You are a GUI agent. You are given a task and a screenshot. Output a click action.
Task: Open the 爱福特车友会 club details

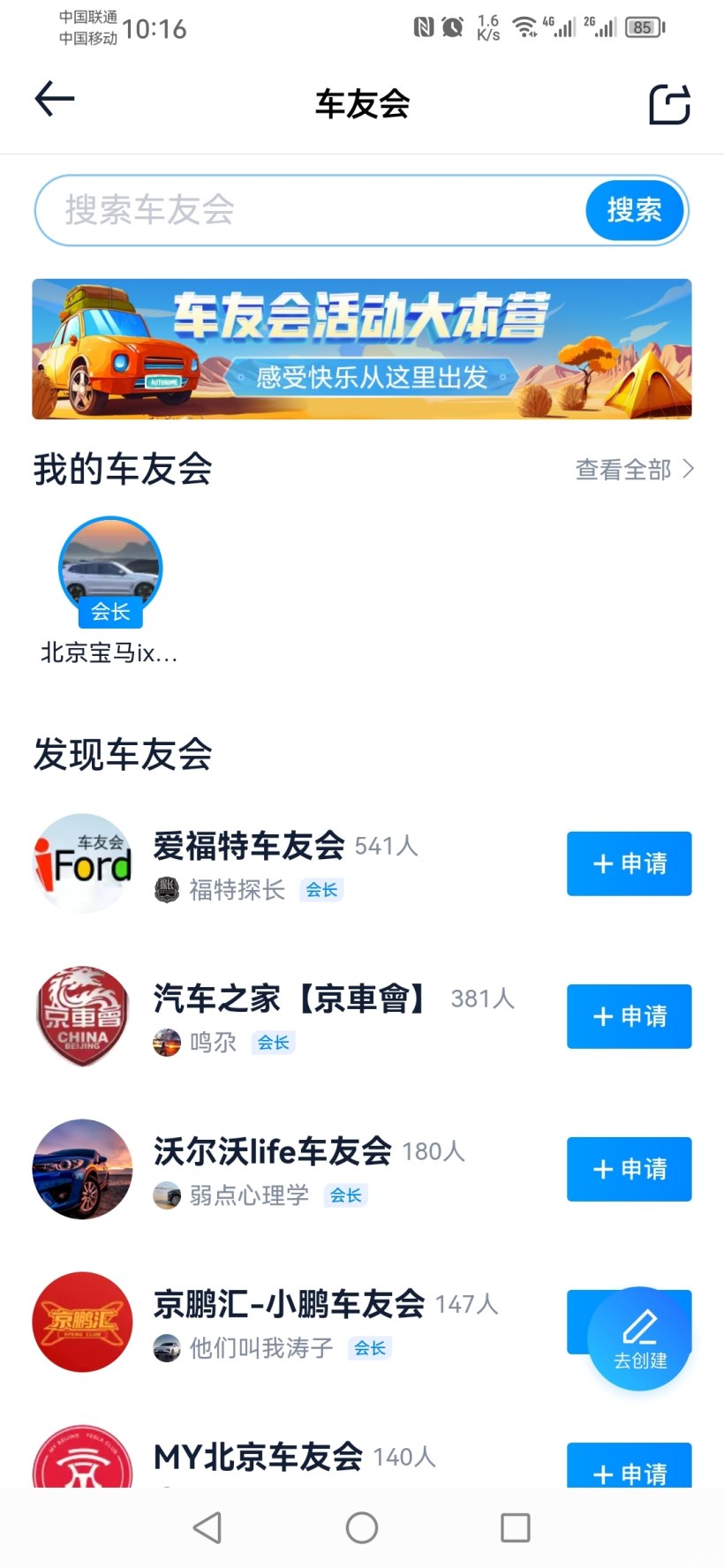(249, 847)
